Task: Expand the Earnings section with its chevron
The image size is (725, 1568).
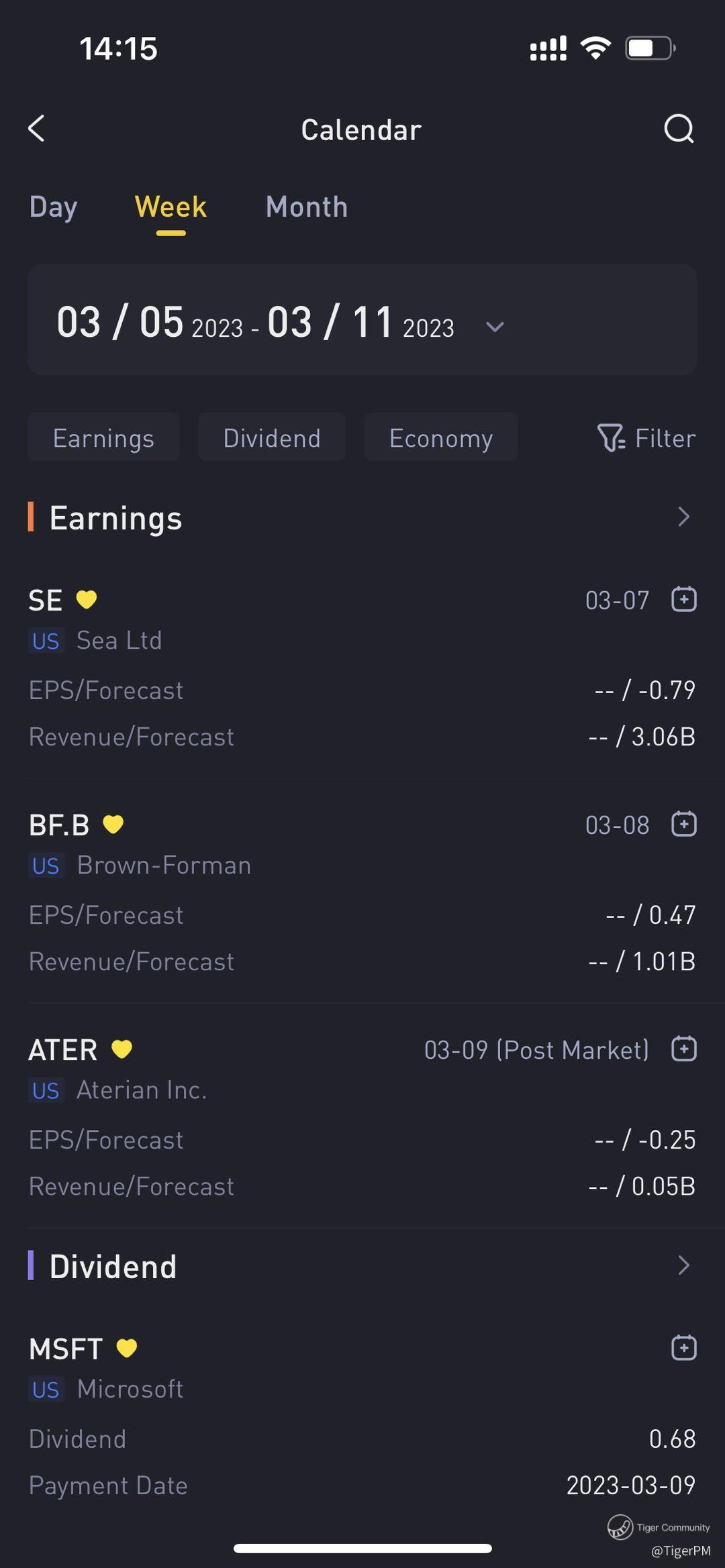Action: point(683,517)
